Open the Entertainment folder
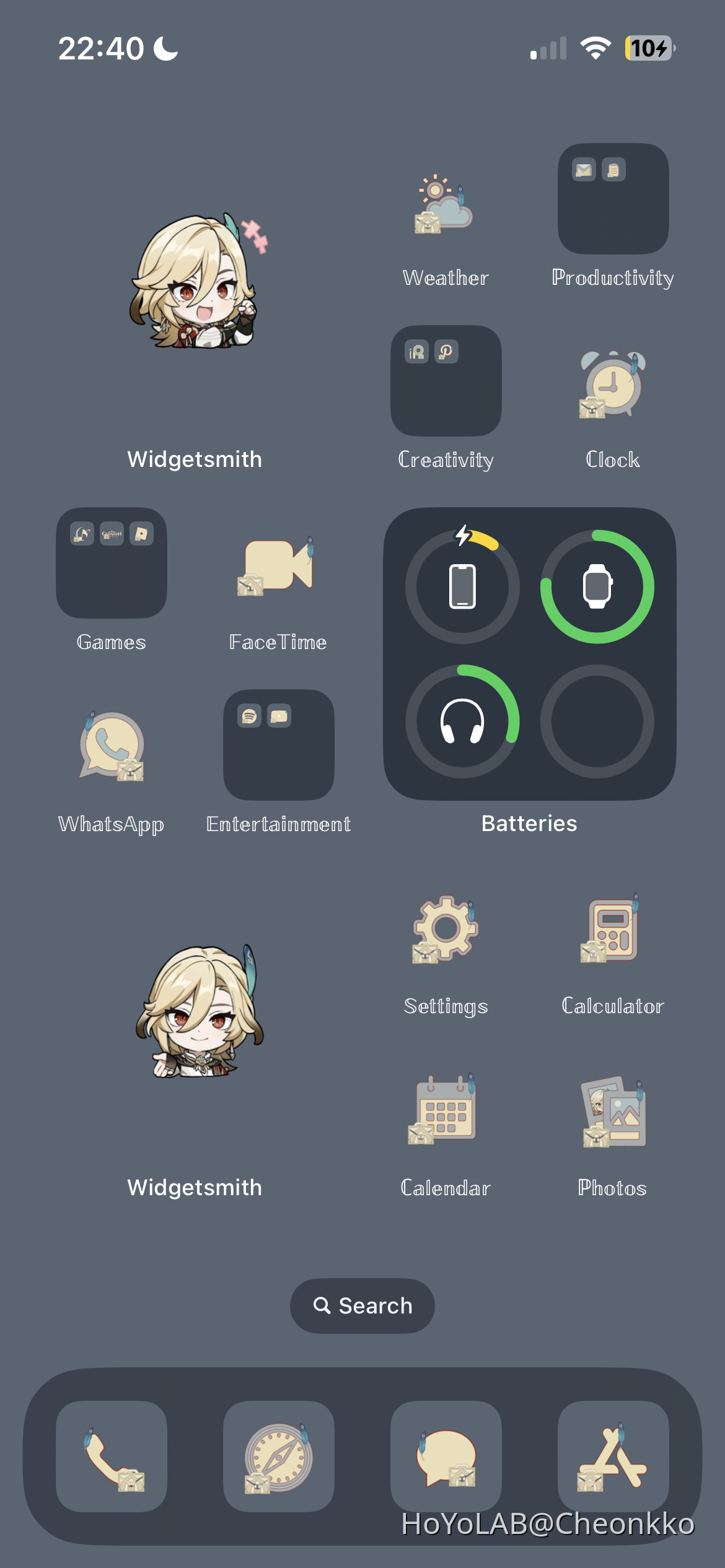This screenshot has width=725, height=1568. tap(278, 745)
